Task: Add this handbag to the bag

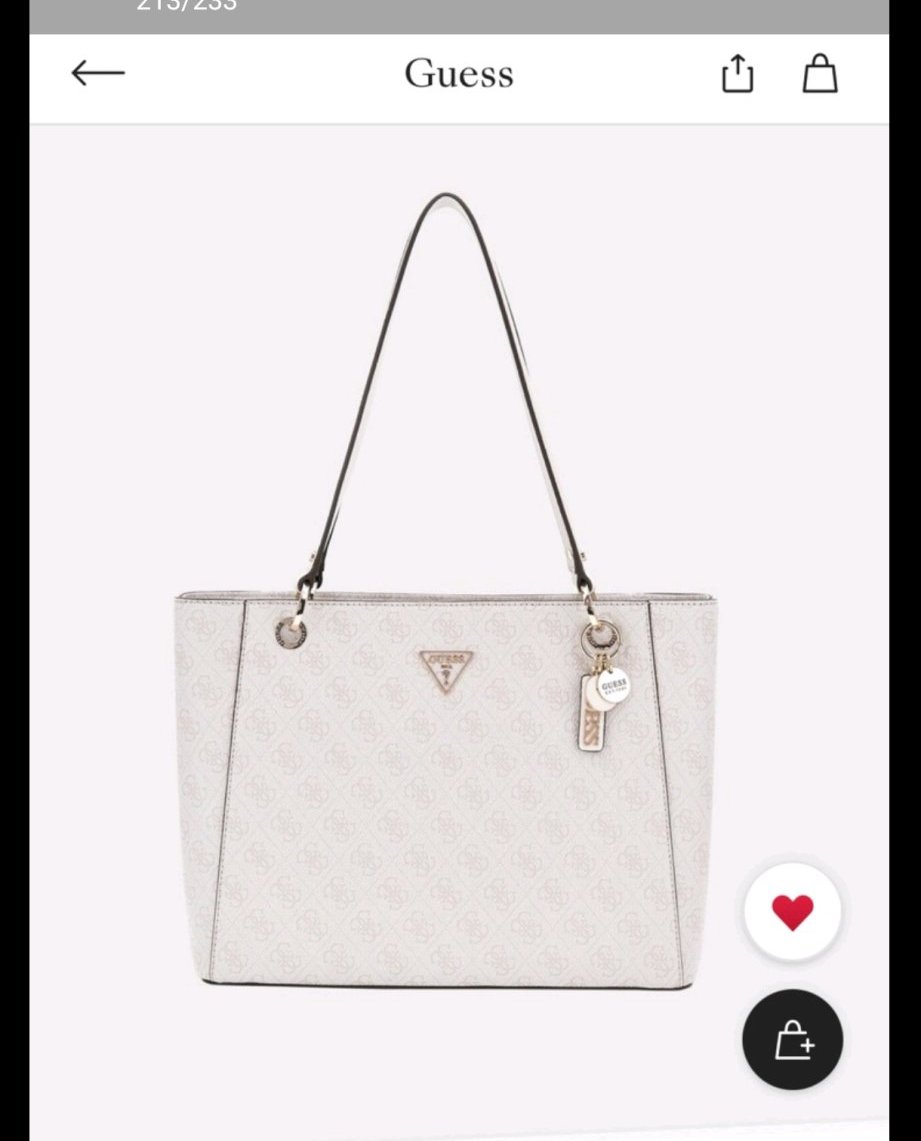Action: 792,1040
